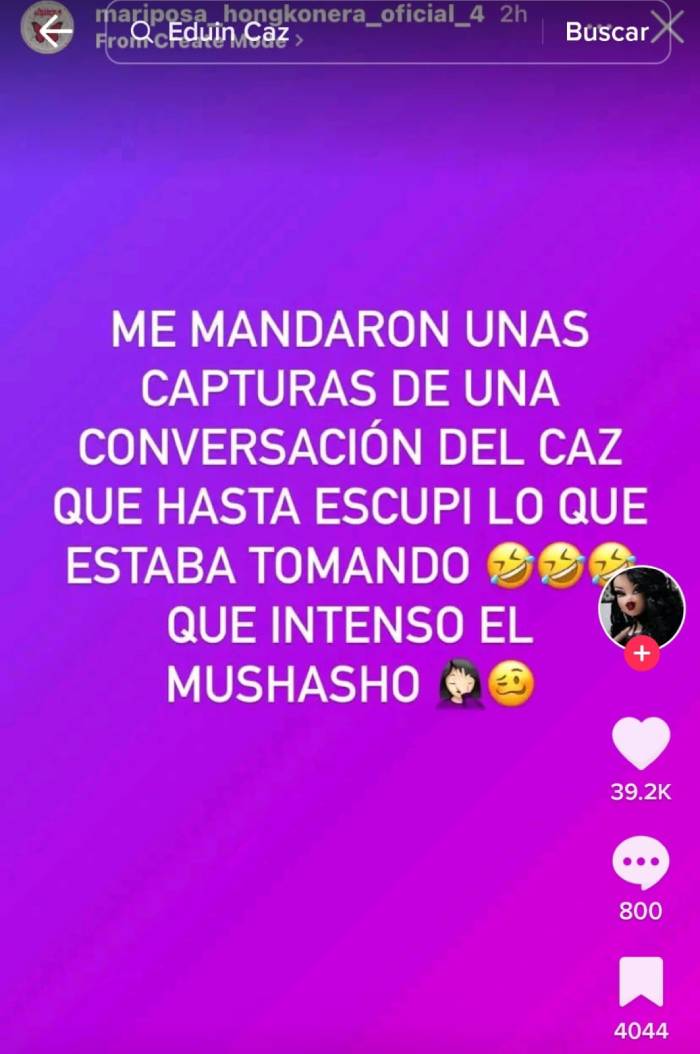Bookmark this video
700x1054 pixels.
641,982
